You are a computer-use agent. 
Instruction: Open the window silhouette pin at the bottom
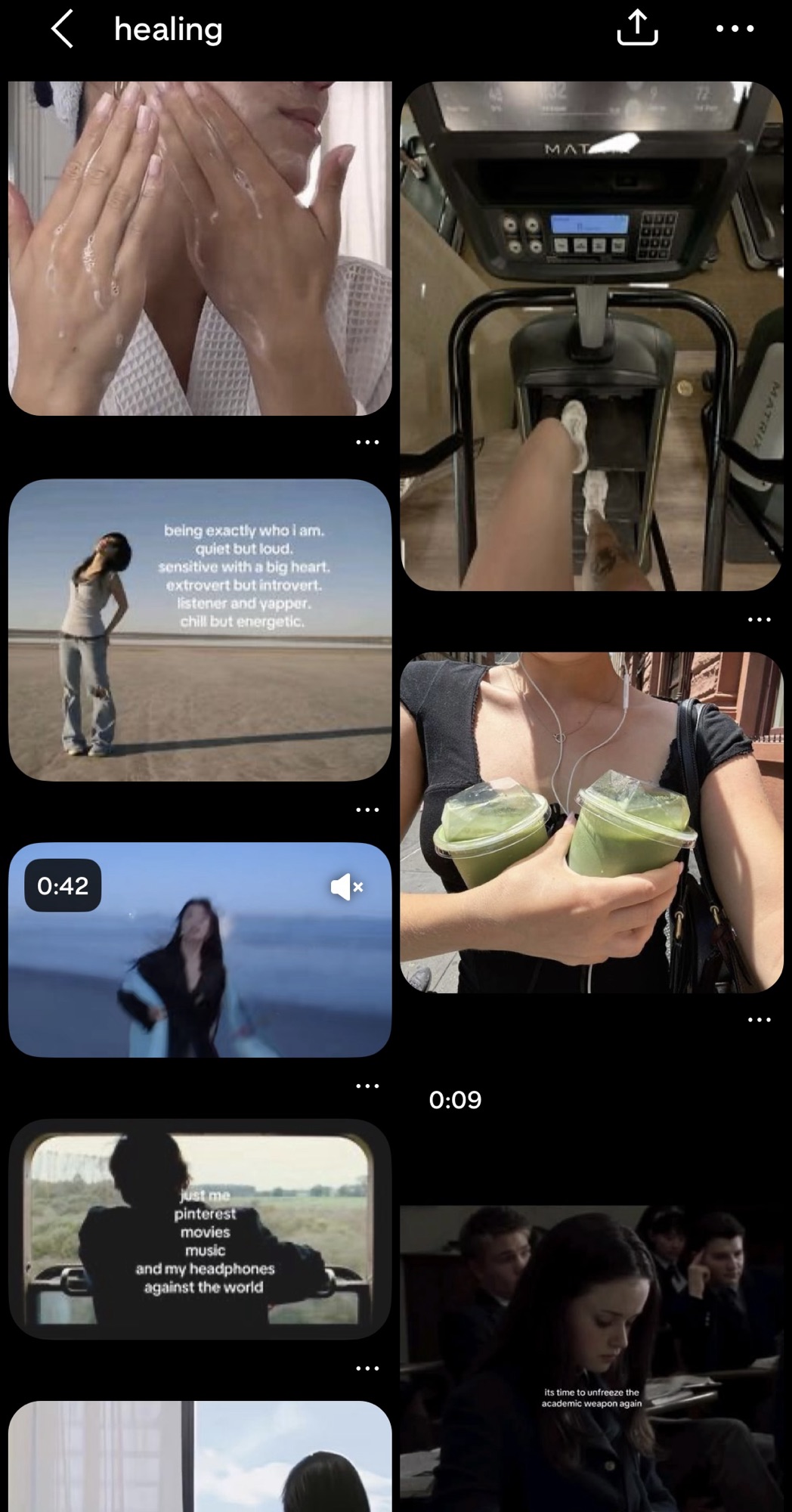coord(200,1458)
